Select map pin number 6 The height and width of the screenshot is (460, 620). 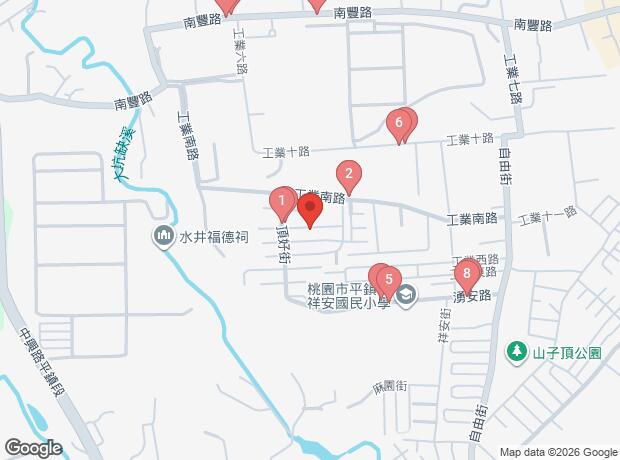pyautogui.click(x=399, y=123)
